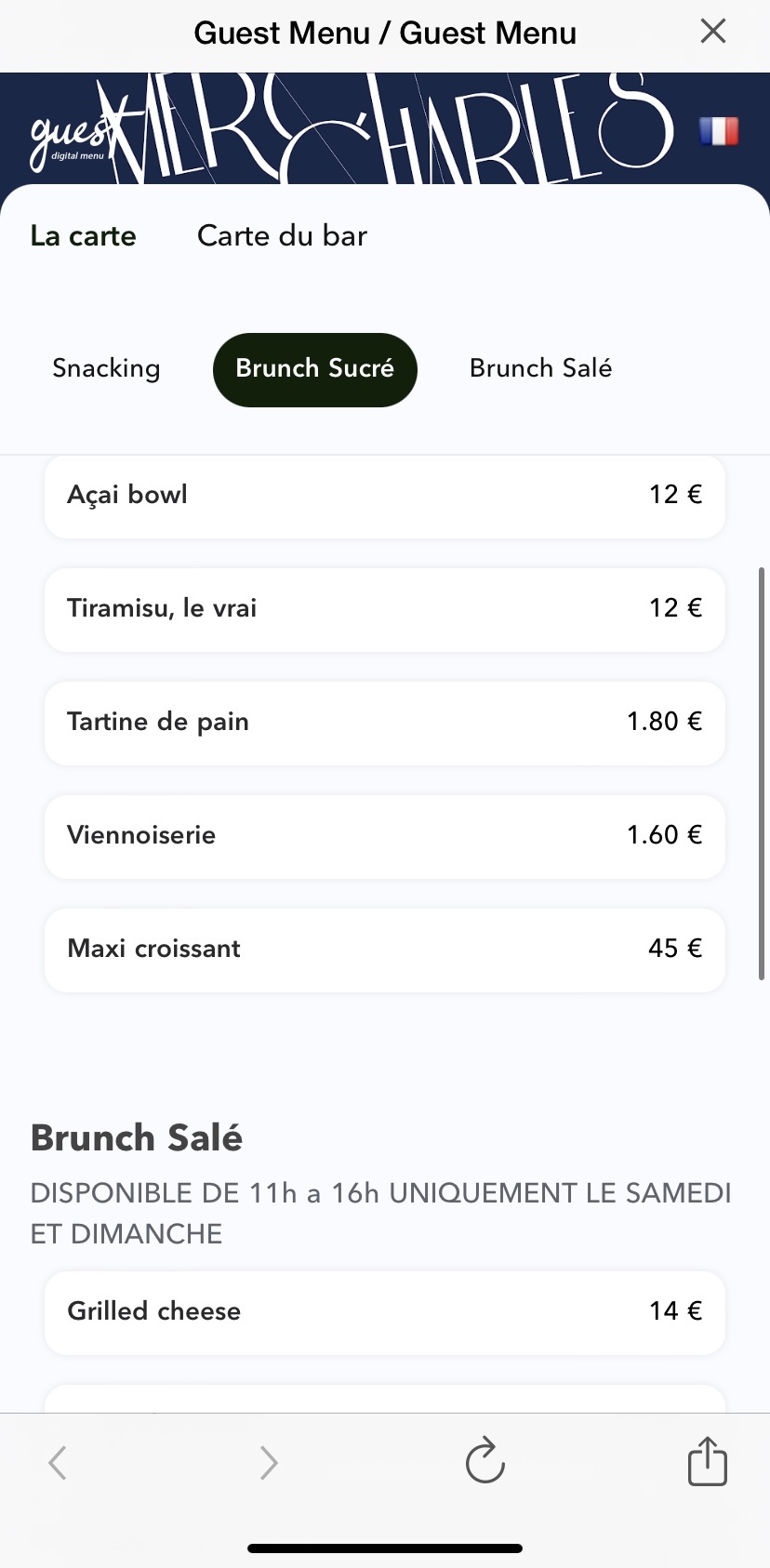Open the Carte du bar tab

282,236
